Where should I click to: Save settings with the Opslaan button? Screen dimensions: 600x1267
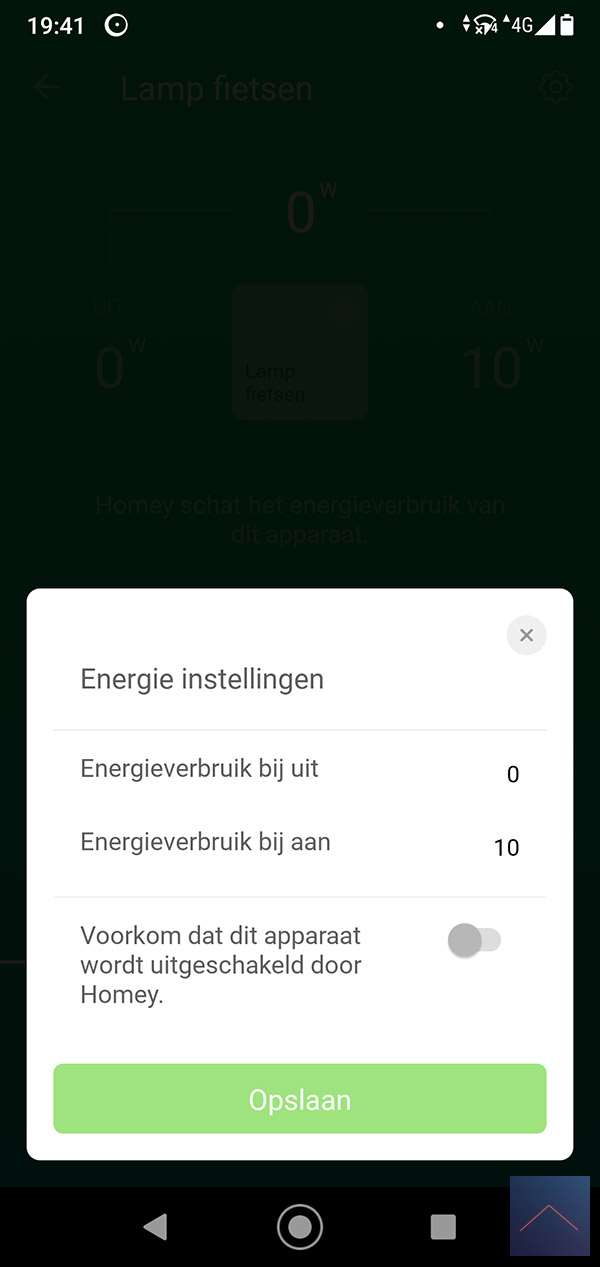tap(300, 1099)
